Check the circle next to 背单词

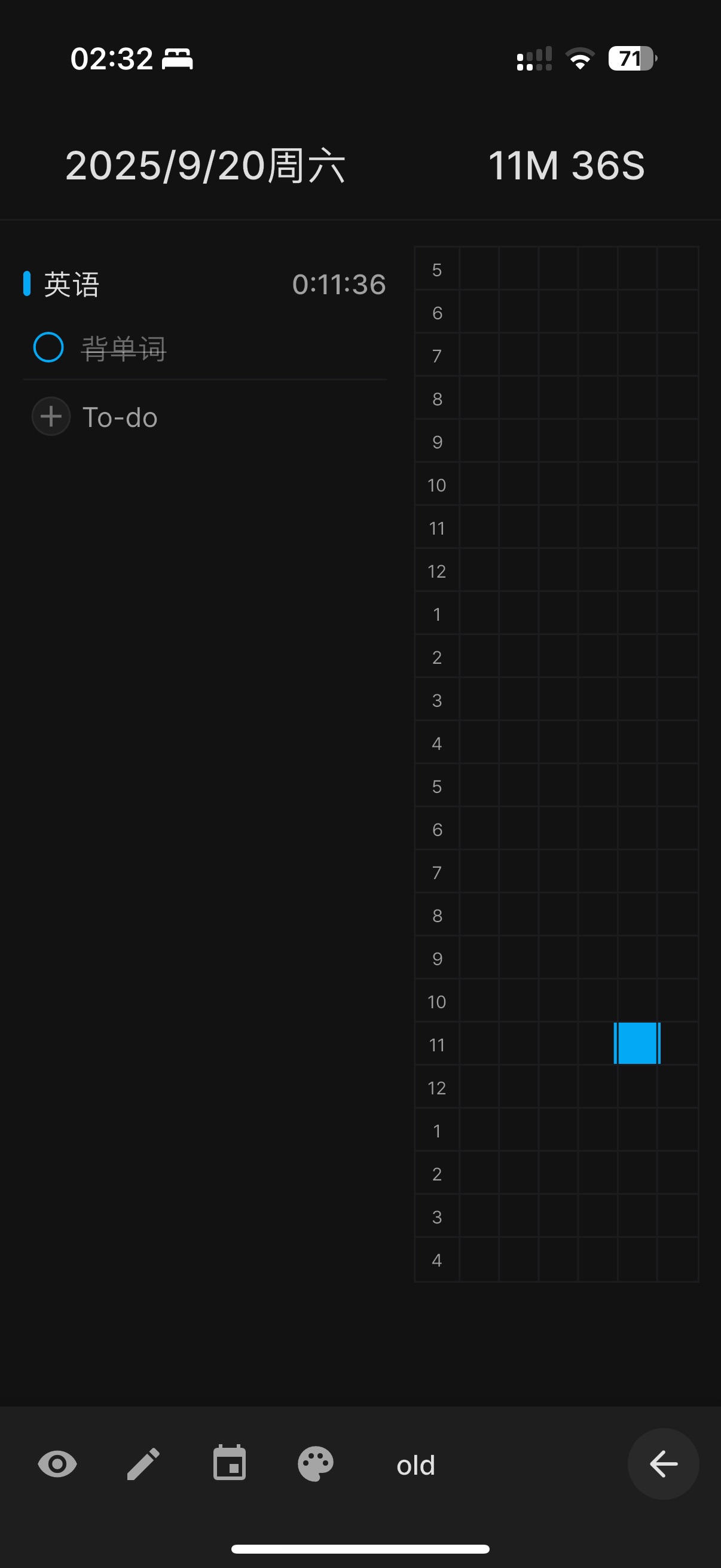(48, 347)
